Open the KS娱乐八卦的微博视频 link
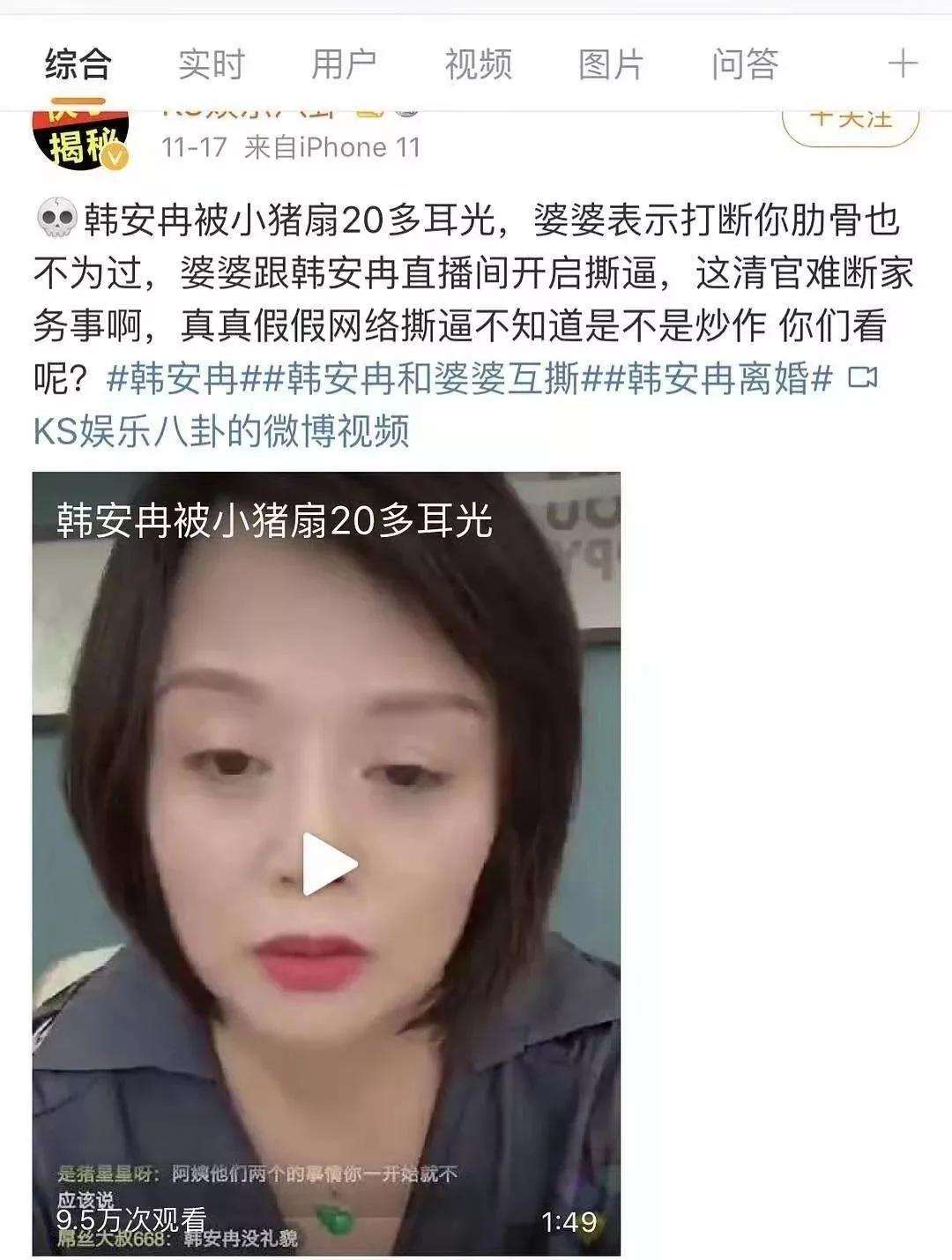952x1260 pixels. pyautogui.click(x=221, y=432)
